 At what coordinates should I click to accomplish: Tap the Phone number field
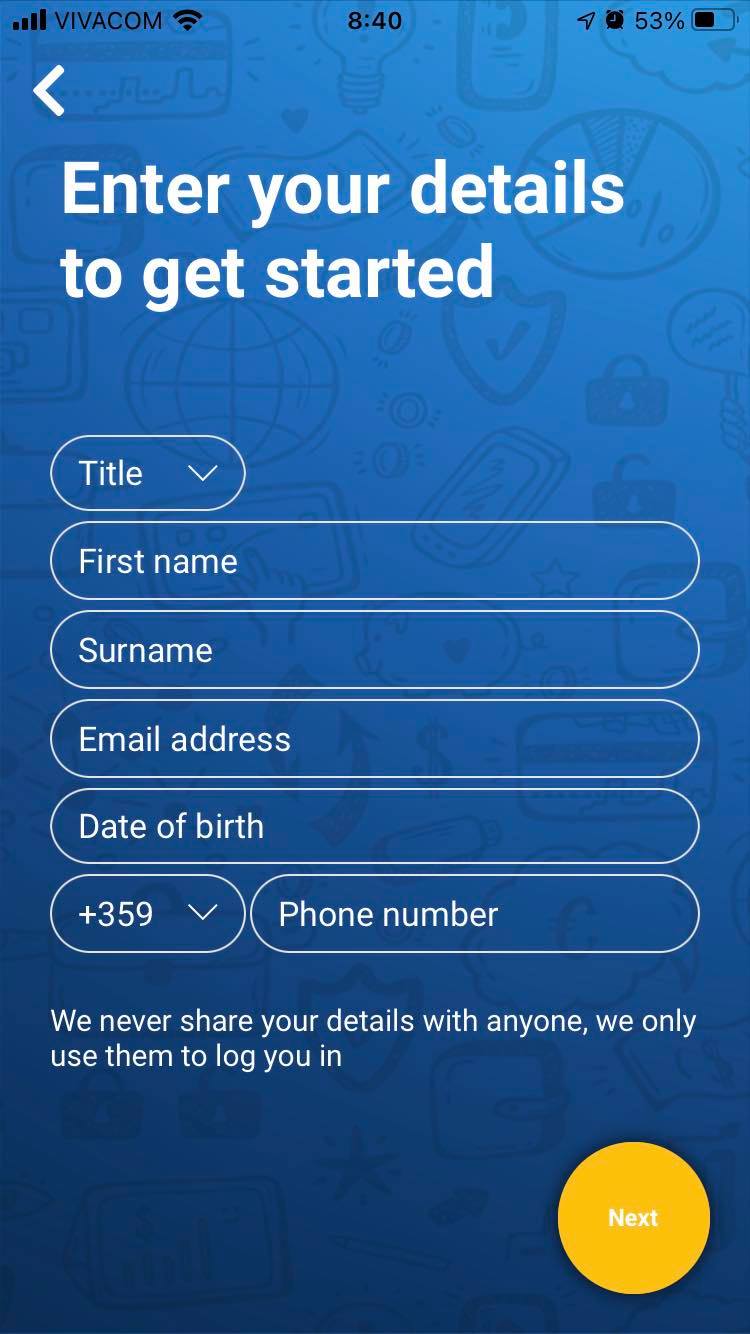tap(475, 914)
